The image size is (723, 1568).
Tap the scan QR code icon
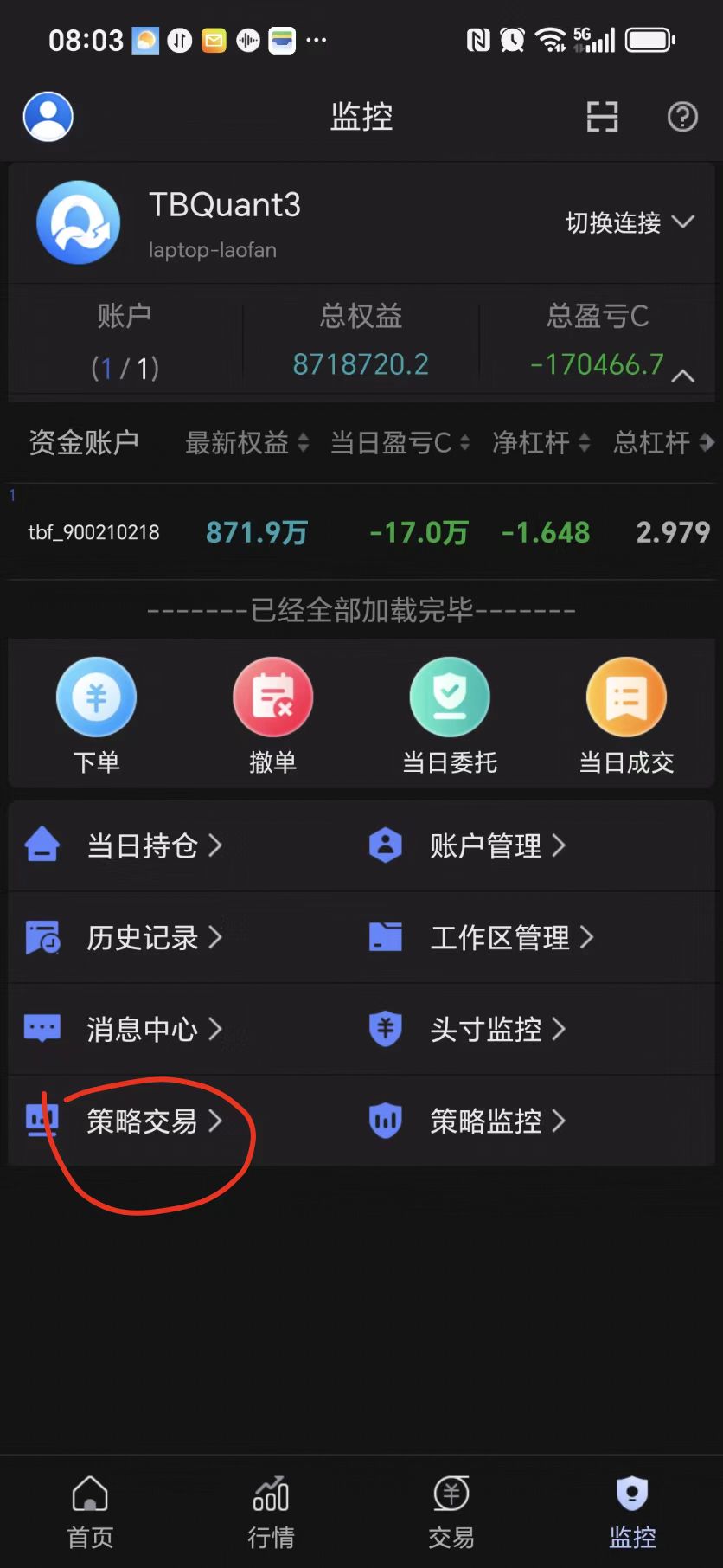[602, 116]
